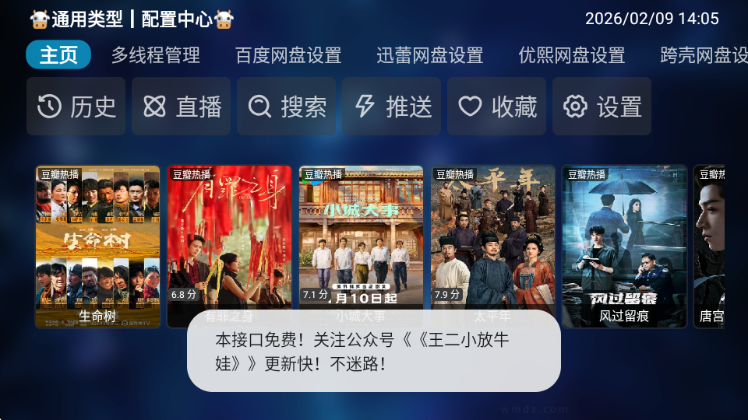Open watch history via the 历史 button
This screenshot has width=748, height=420.
tap(76, 107)
